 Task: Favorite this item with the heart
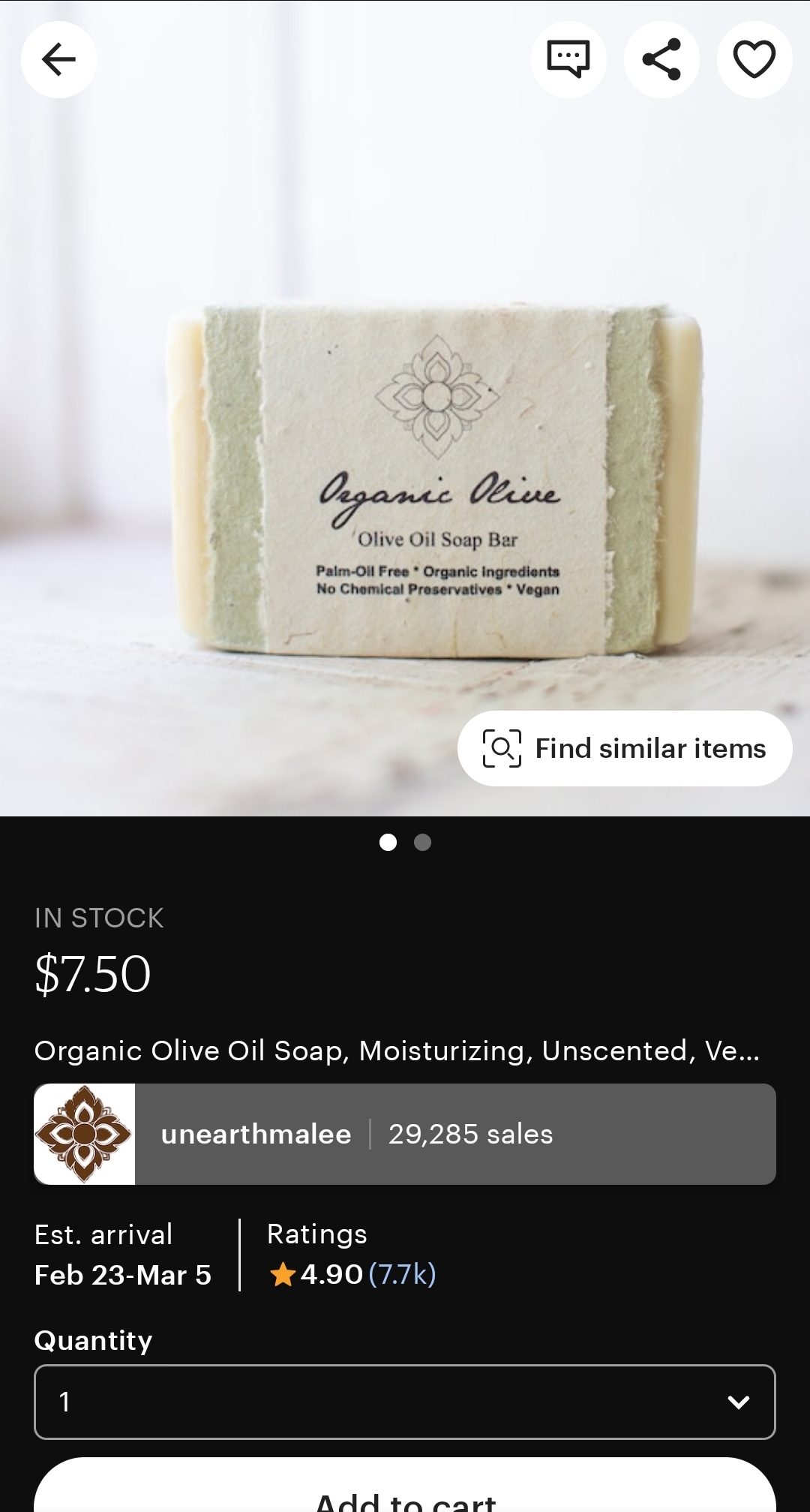coord(754,59)
